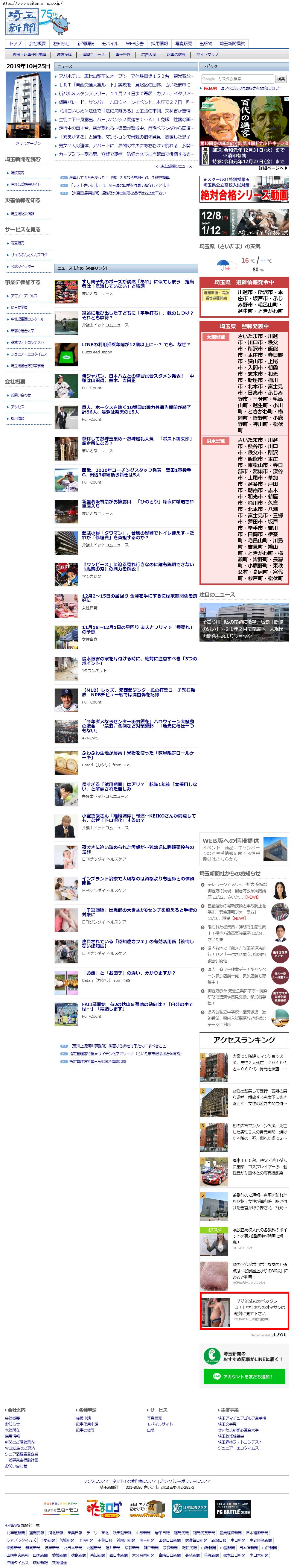Open the 読者投稿 sub-menu link
This screenshot has width=294, height=1568.
point(64,55)
